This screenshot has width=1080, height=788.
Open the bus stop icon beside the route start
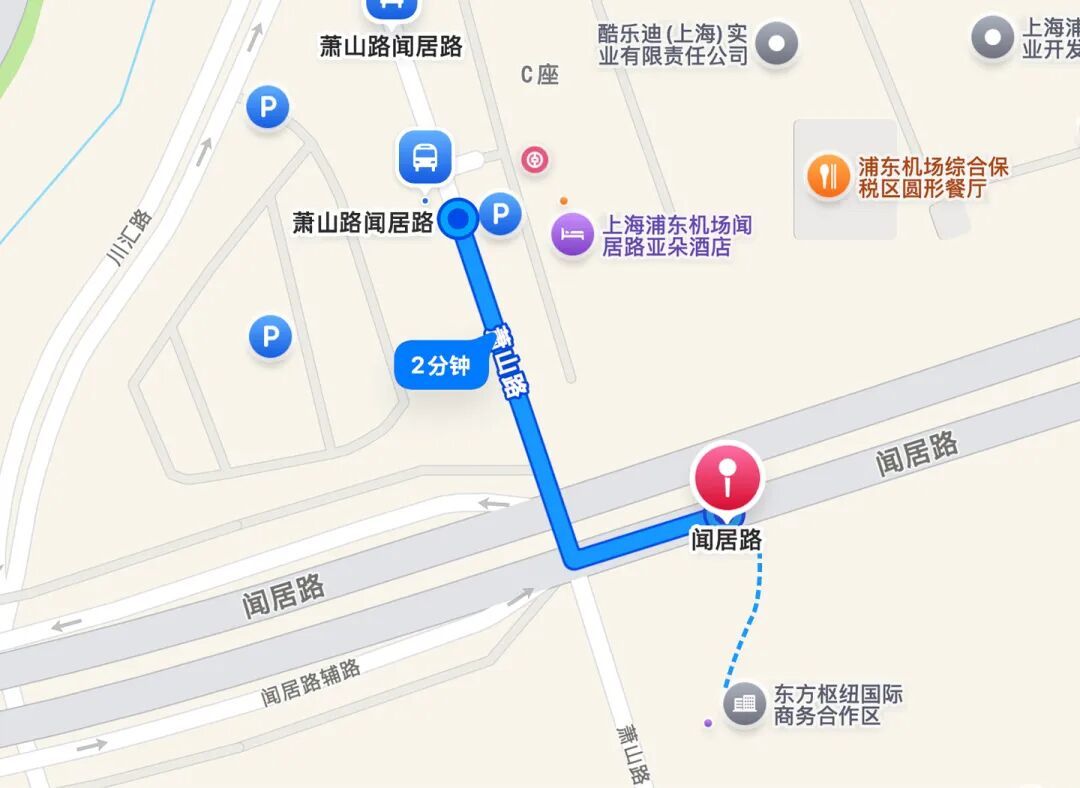(425, 157)
